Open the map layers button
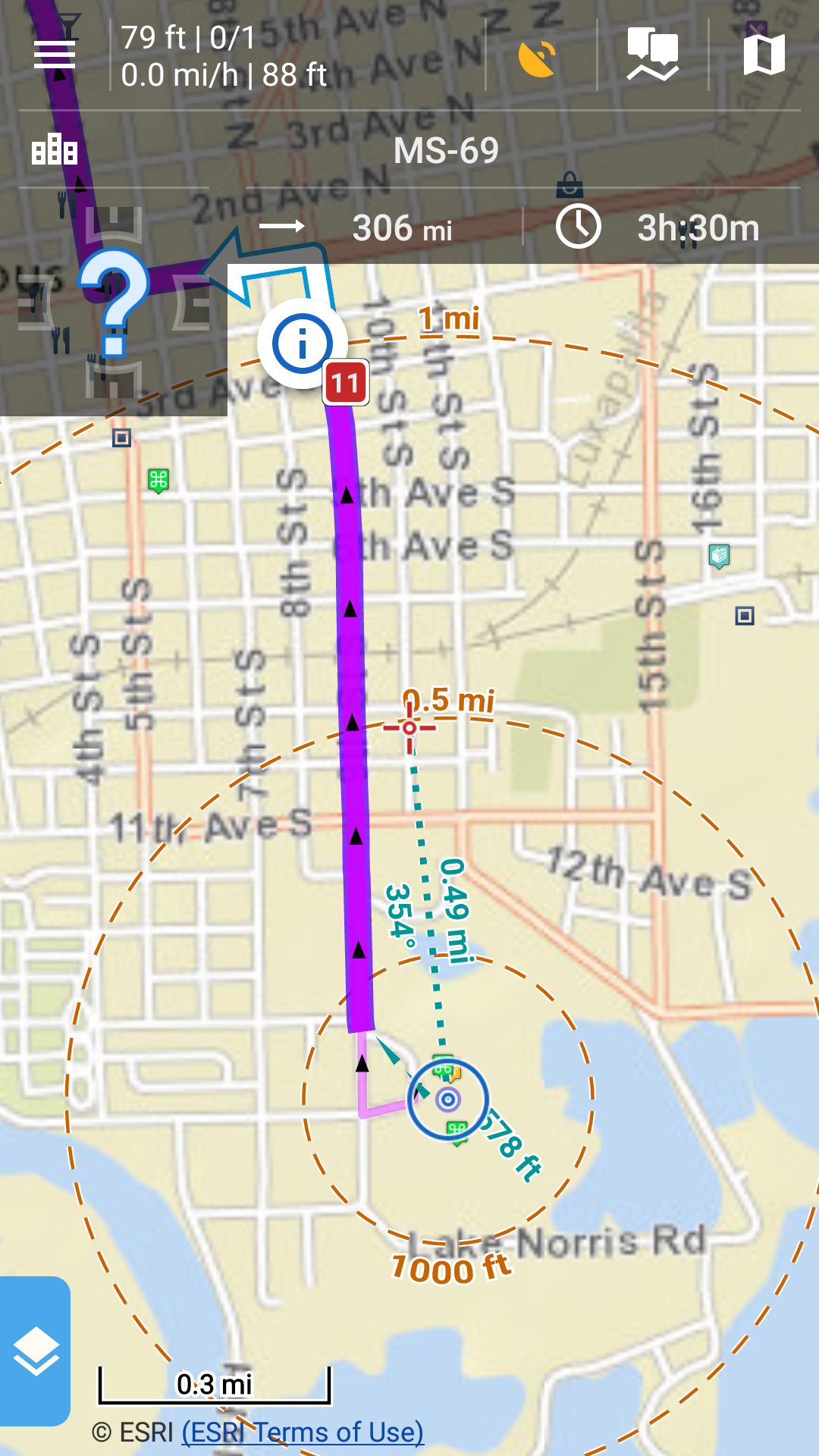 [x=35, y=1351]
